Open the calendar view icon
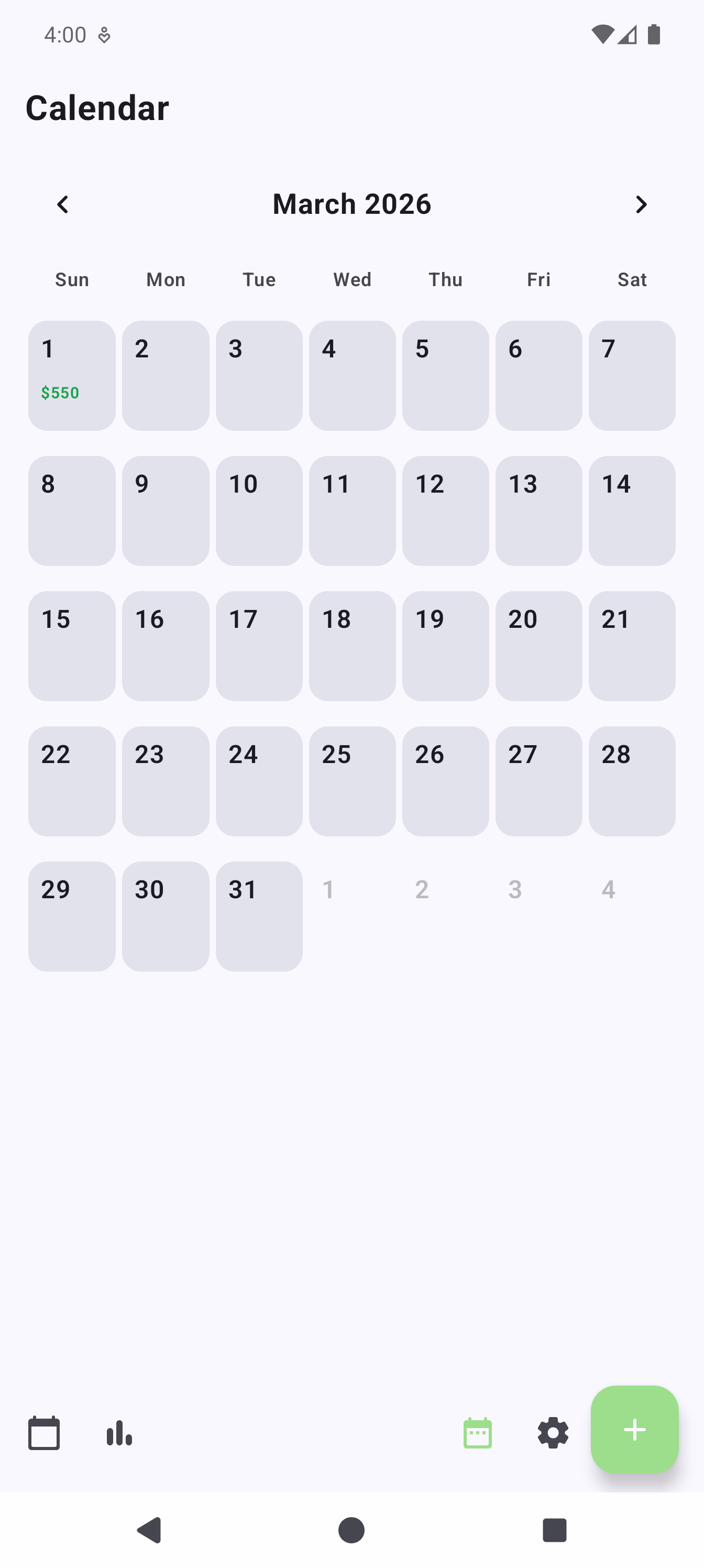 click(43, 1432)
